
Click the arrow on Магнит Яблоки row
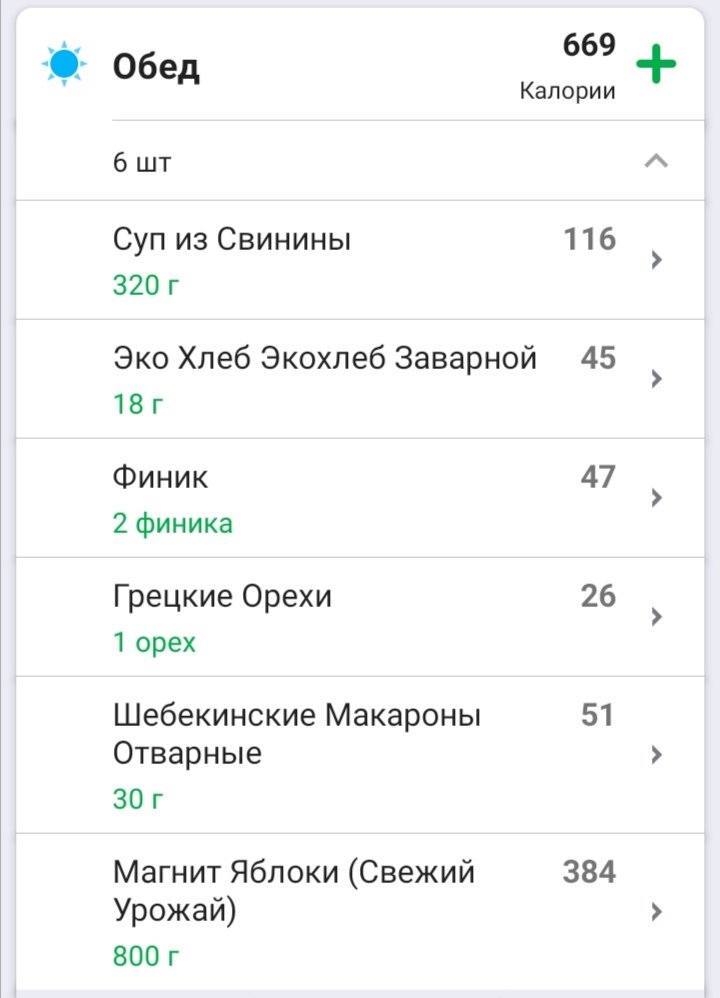[657, 912]
